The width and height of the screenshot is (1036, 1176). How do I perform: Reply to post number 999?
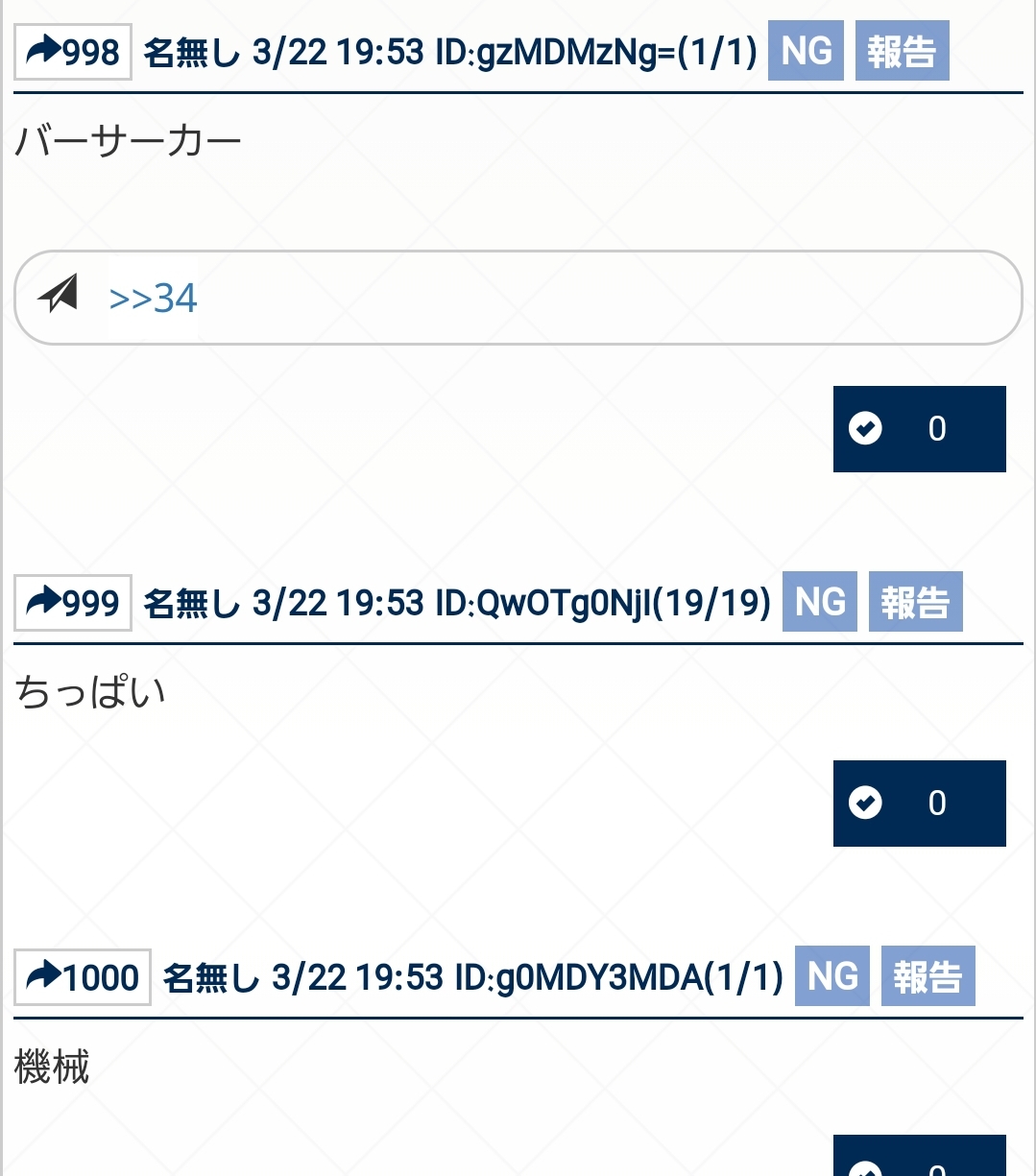[73, 603]
